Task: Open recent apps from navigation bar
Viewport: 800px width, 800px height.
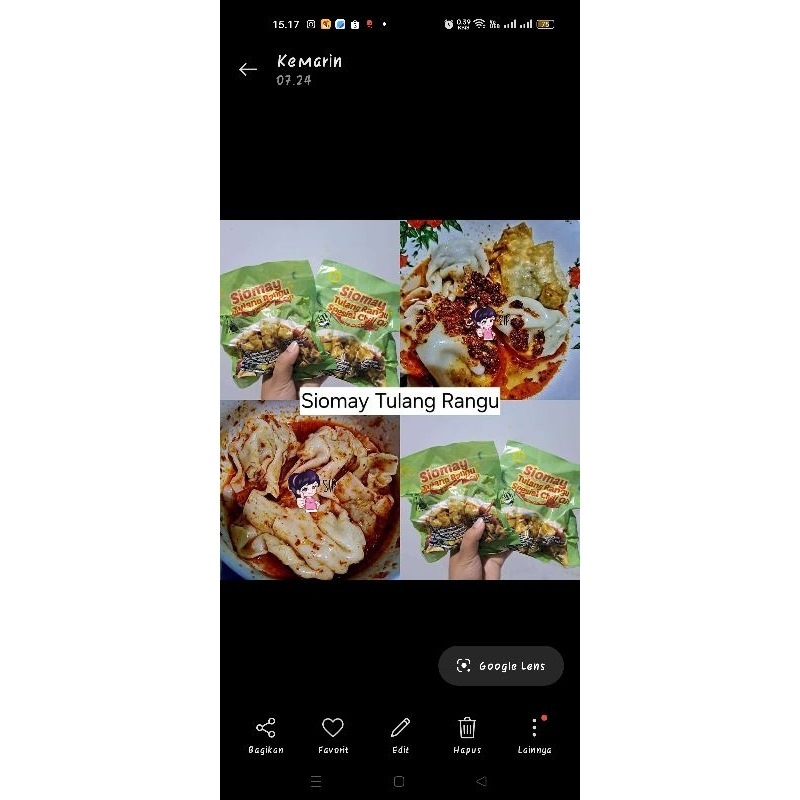Action: pyautogui.click(x=316, y=781)
